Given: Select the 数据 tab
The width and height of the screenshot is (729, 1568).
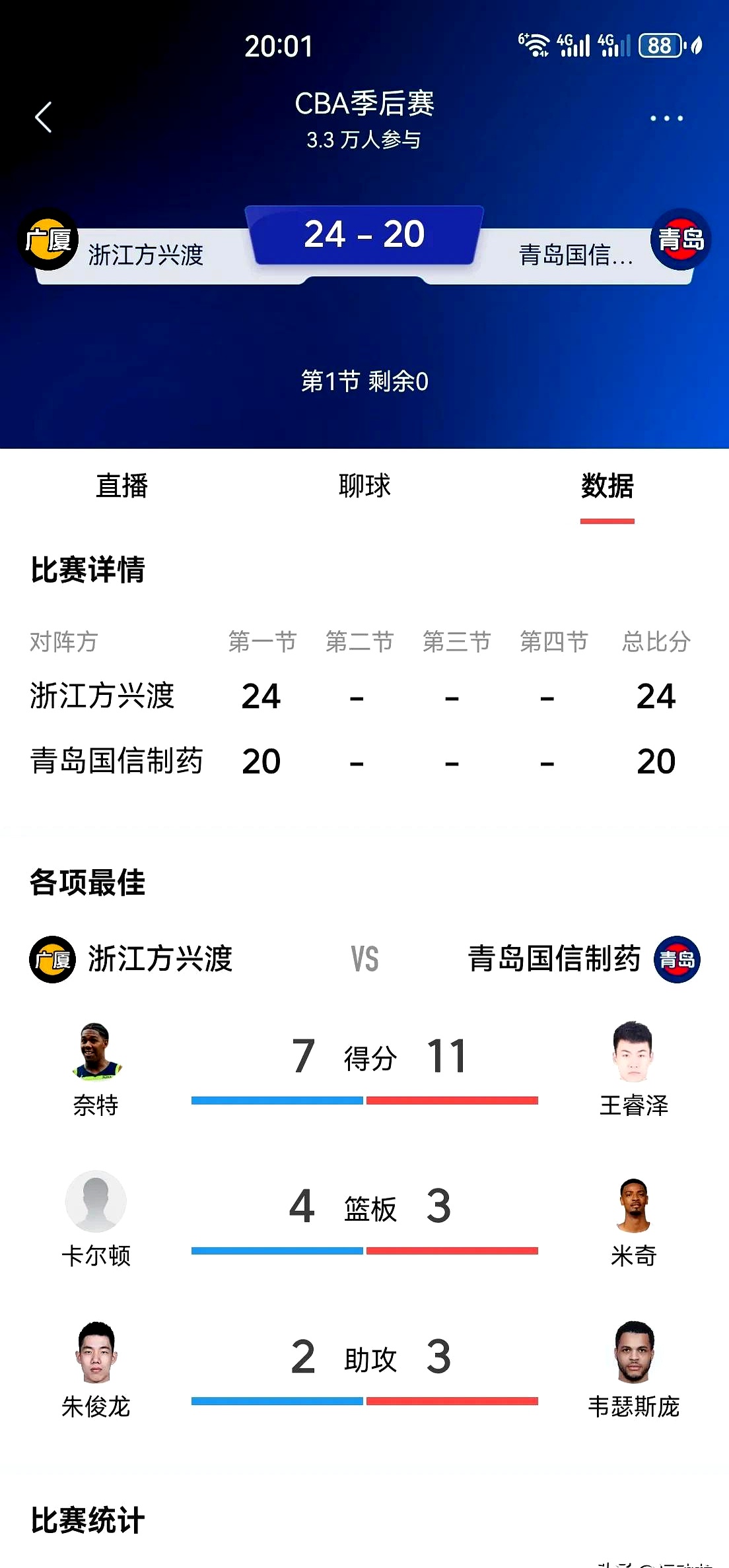Looking at the screenshot, I should click(607, 486).
